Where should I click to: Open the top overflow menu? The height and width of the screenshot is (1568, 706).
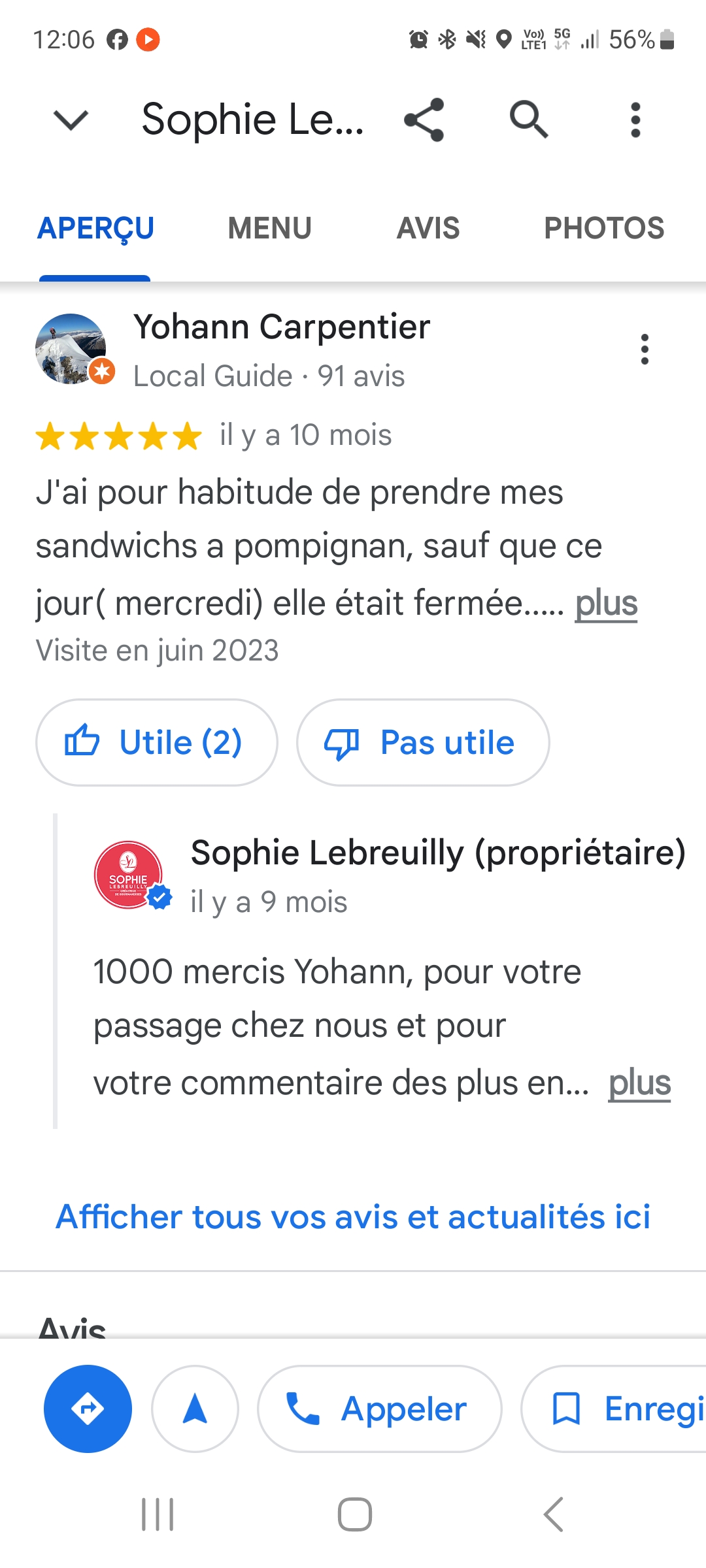coord(635,120)
